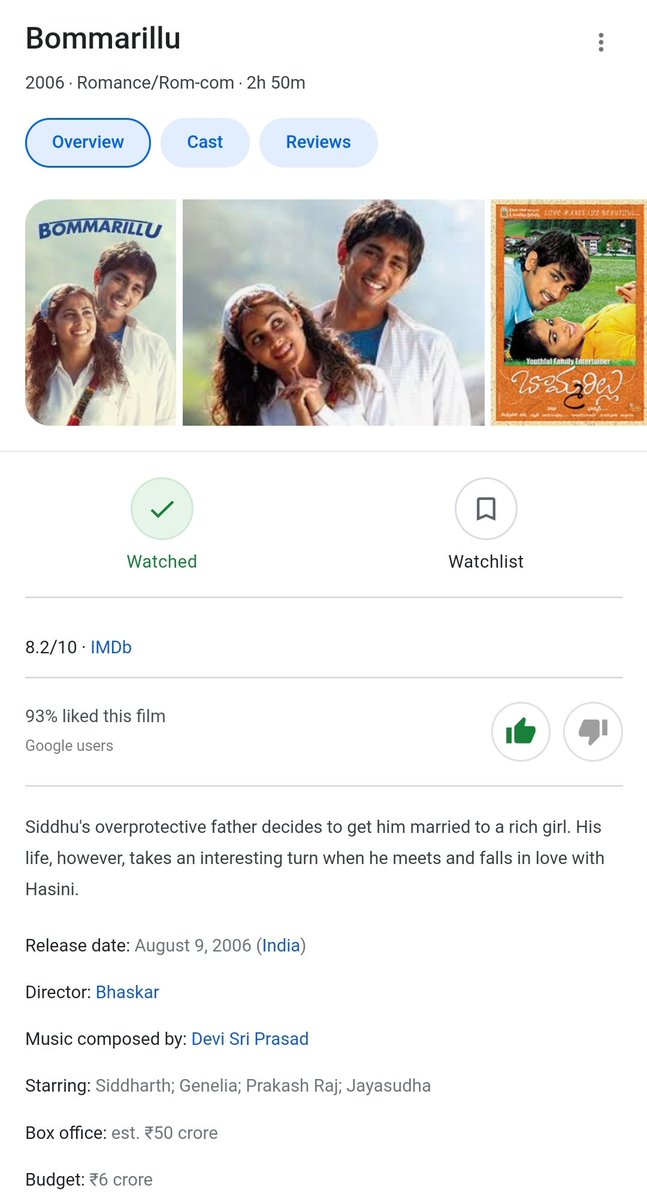Viewport: 647px width, 1200px height.
Task: Toggle the Watched checkmark button
Action: point(162,509)
